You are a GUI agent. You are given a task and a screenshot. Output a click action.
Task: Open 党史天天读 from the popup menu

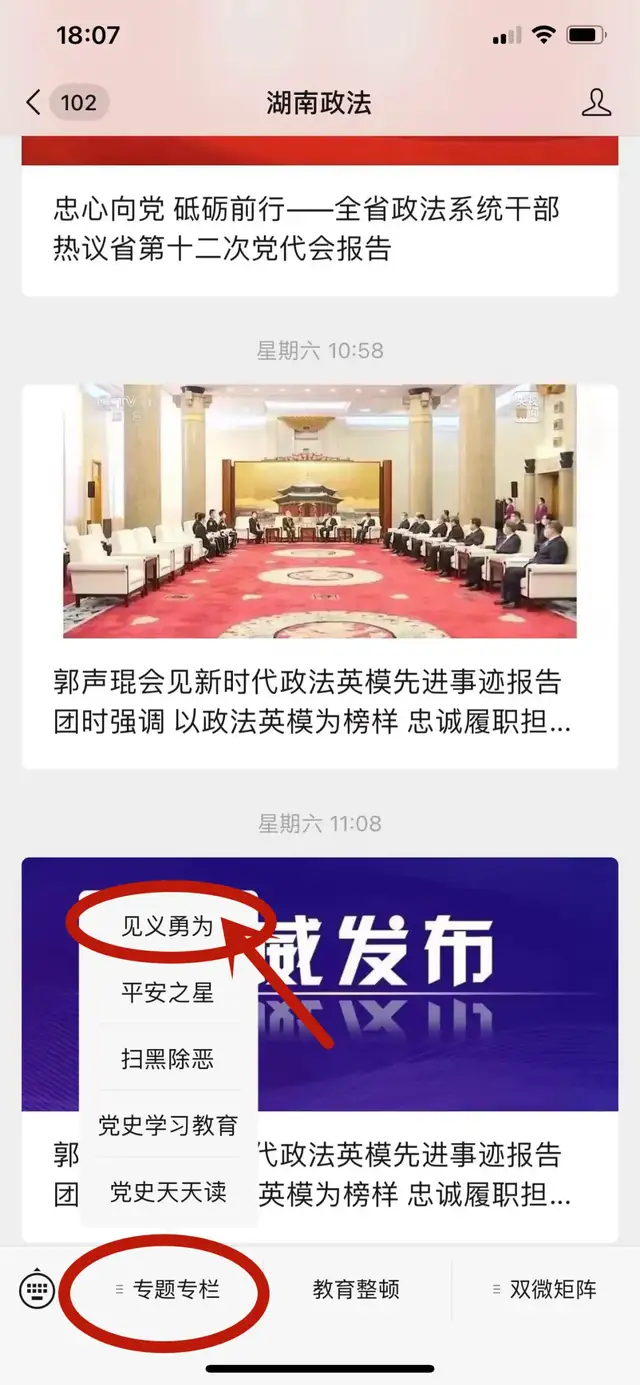[x=168, y=1192]
